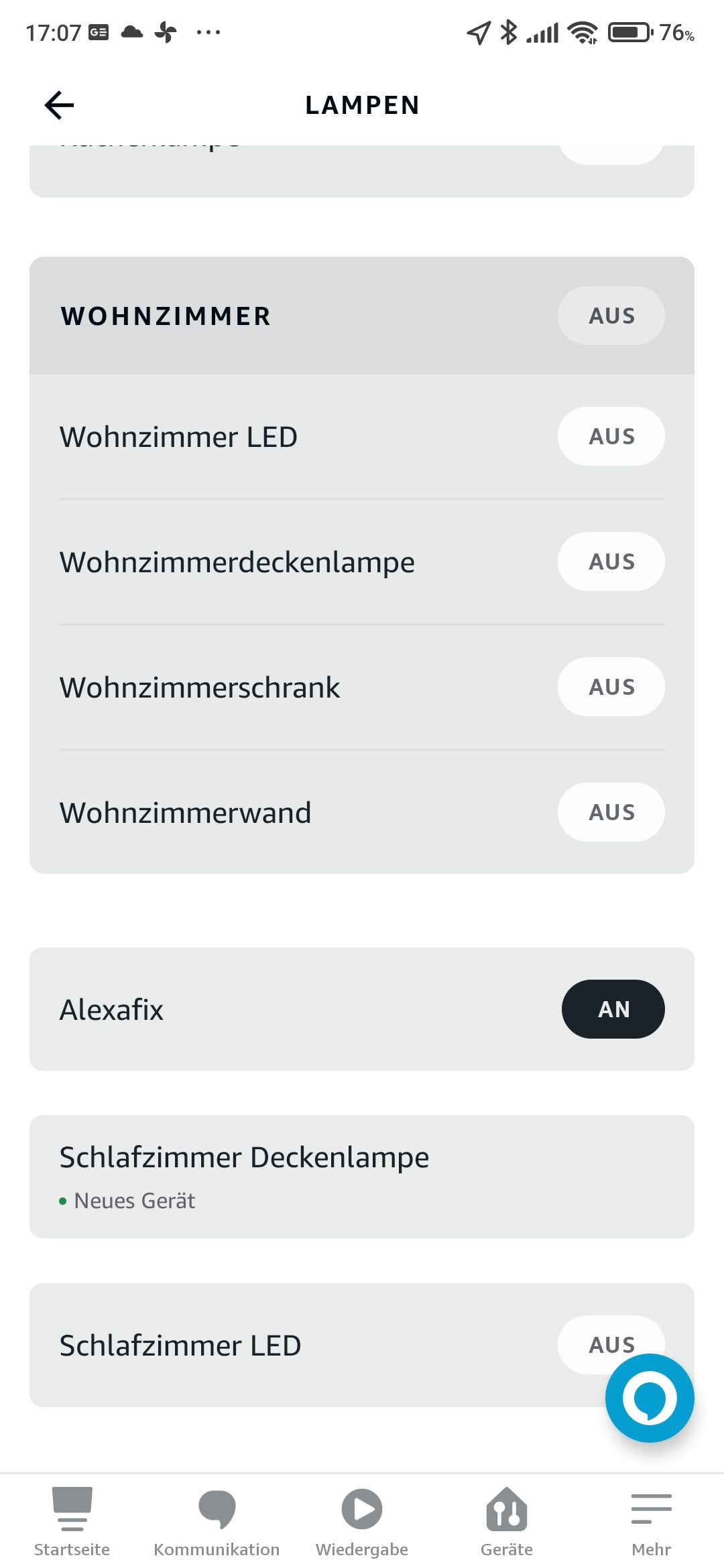Go to the Startseite tab
Image resolution: width=724 pixels, height=1568 pixels.
(x=72, y=1521)
